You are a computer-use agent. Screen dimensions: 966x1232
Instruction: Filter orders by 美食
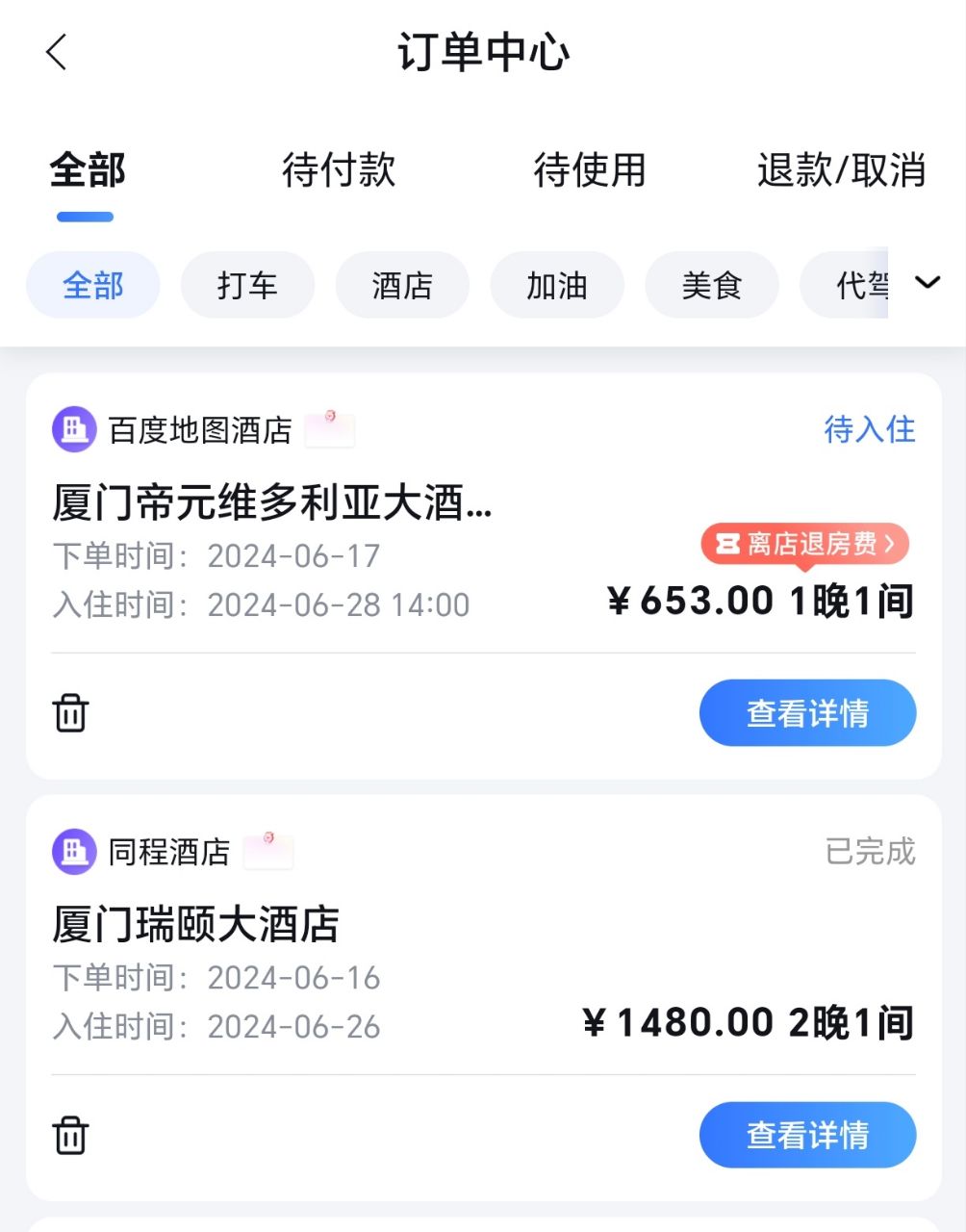712,285
